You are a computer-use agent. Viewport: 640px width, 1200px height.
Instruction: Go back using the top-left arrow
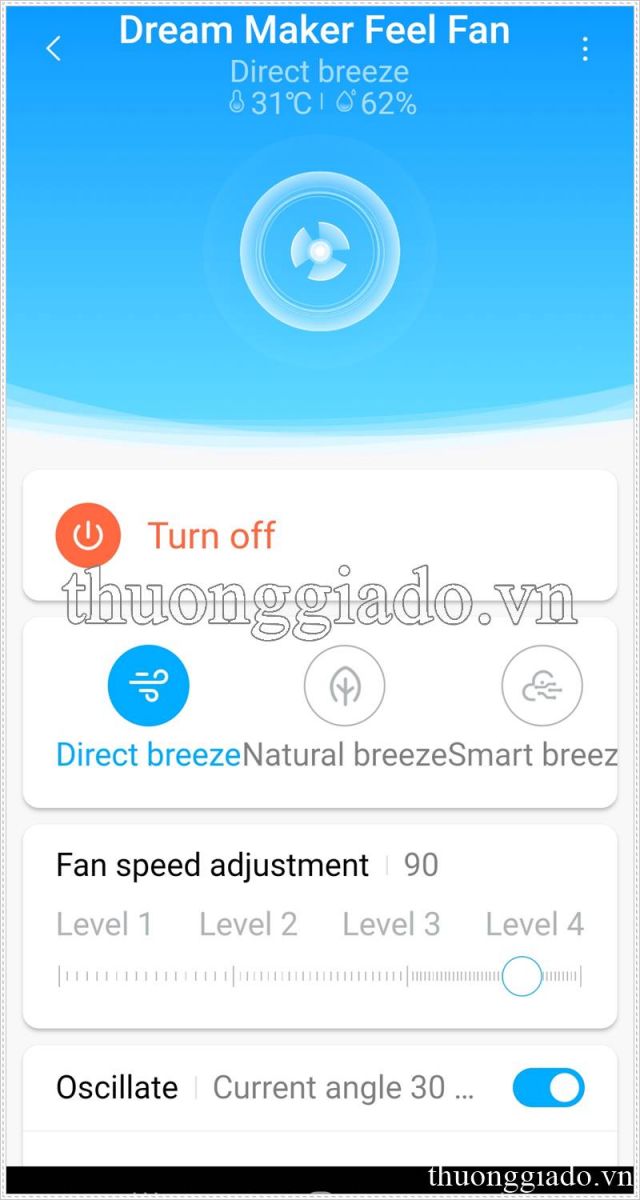click(x=54, y=48)
